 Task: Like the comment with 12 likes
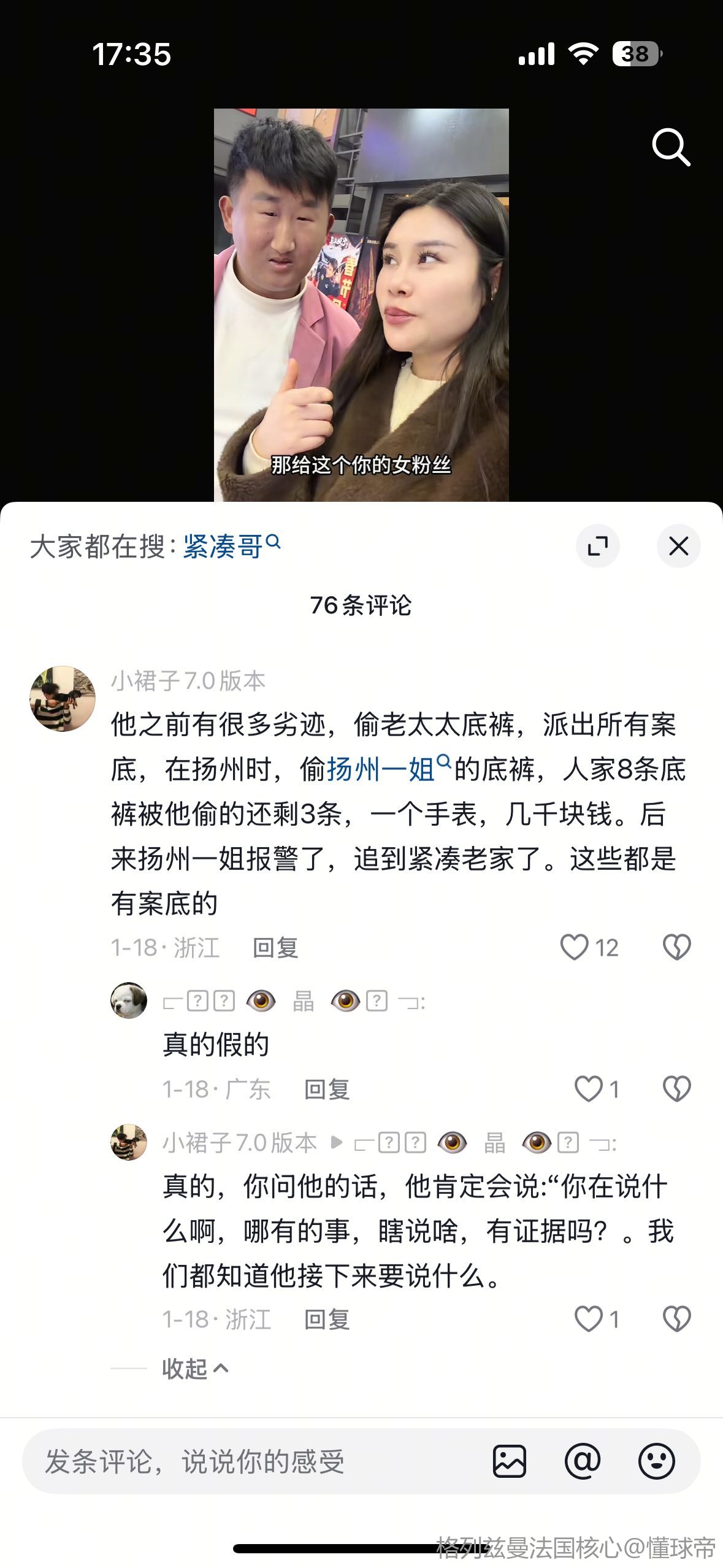(x=575, y=947)
